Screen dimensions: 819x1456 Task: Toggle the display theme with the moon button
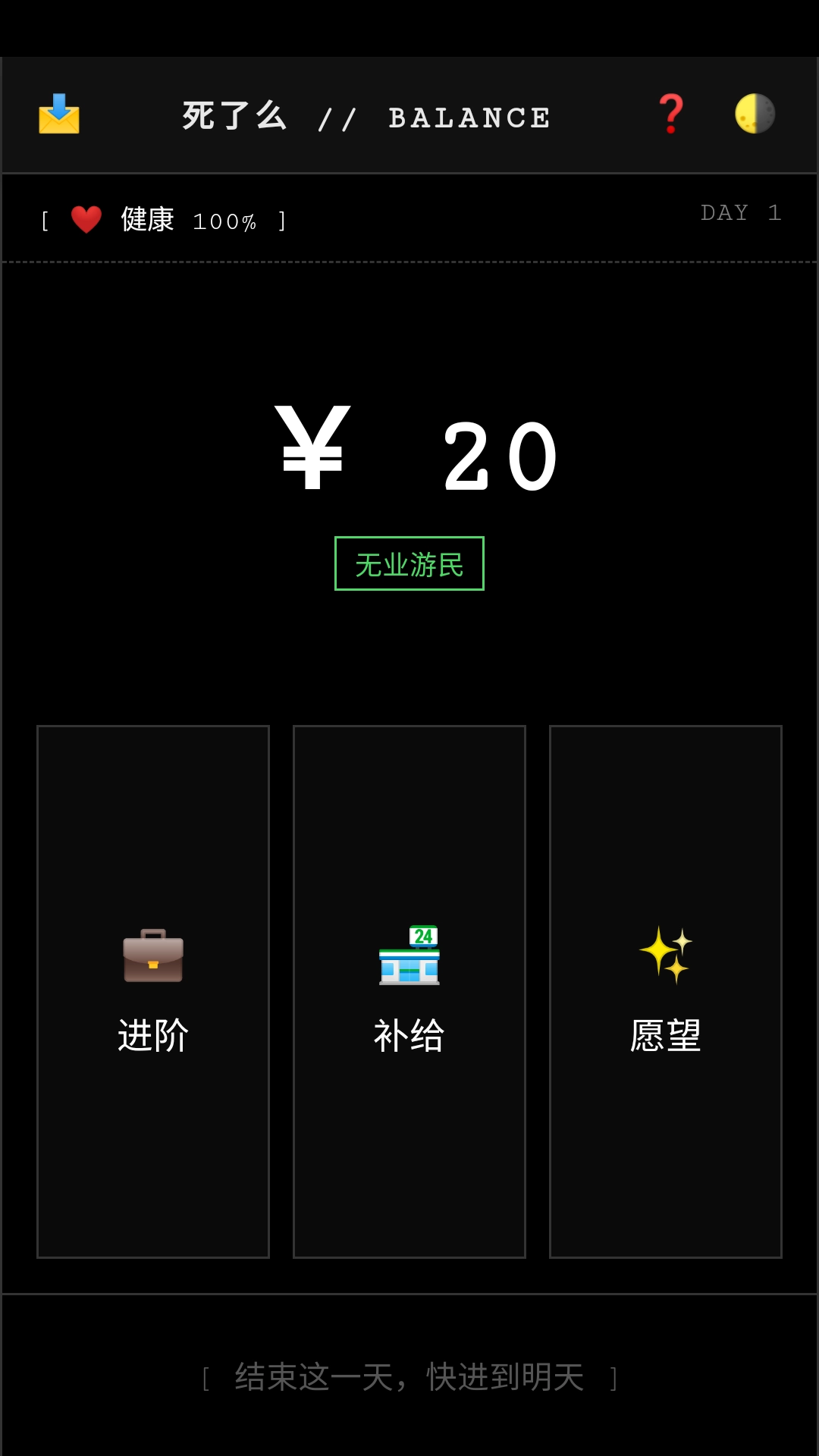754,115
